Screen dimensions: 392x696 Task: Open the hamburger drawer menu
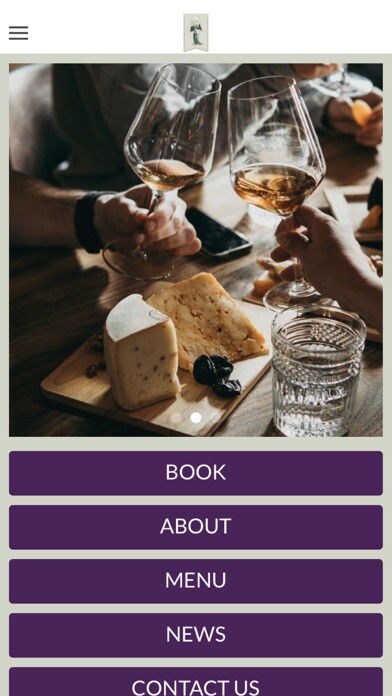(x=18, y=33)
